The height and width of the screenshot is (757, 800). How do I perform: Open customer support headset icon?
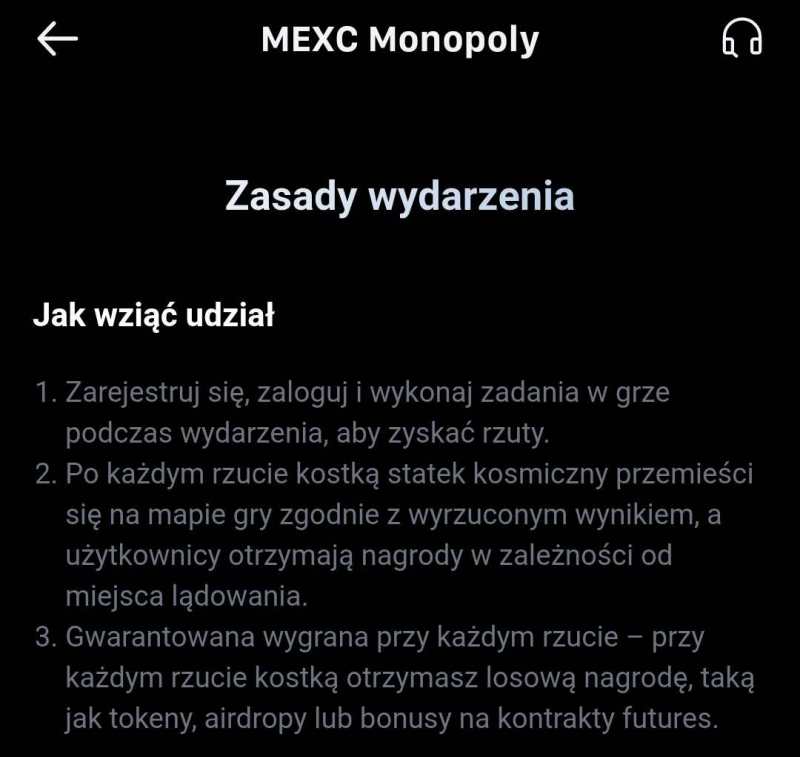point(741,39)
